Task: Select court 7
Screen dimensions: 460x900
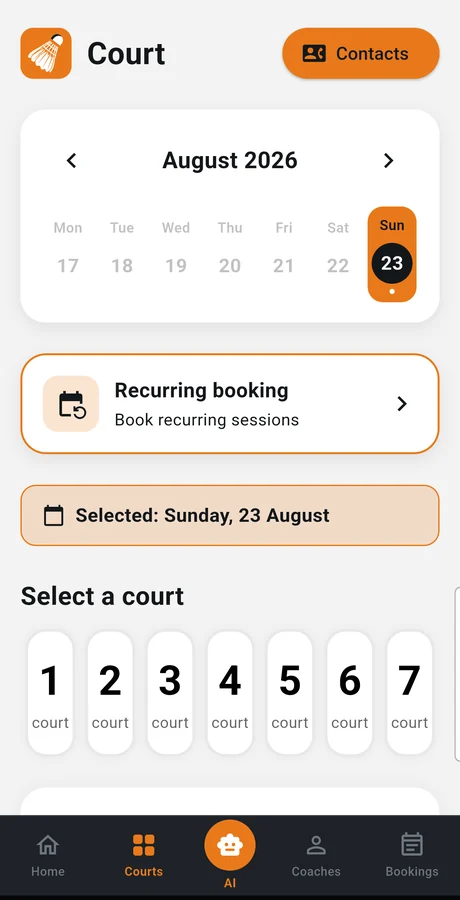Action: point(409,693)
